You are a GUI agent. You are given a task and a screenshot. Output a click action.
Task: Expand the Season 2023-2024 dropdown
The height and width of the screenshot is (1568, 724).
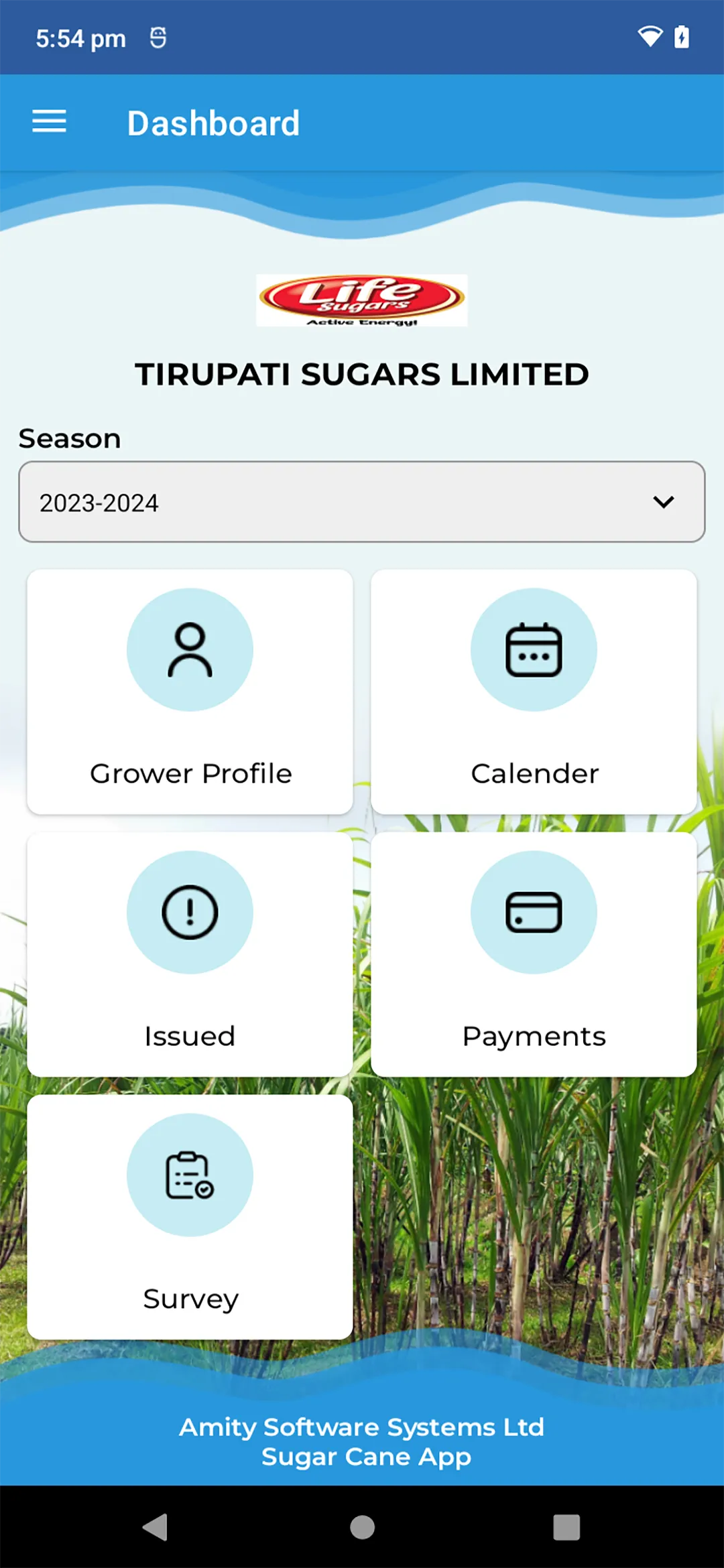pos(361,502)
